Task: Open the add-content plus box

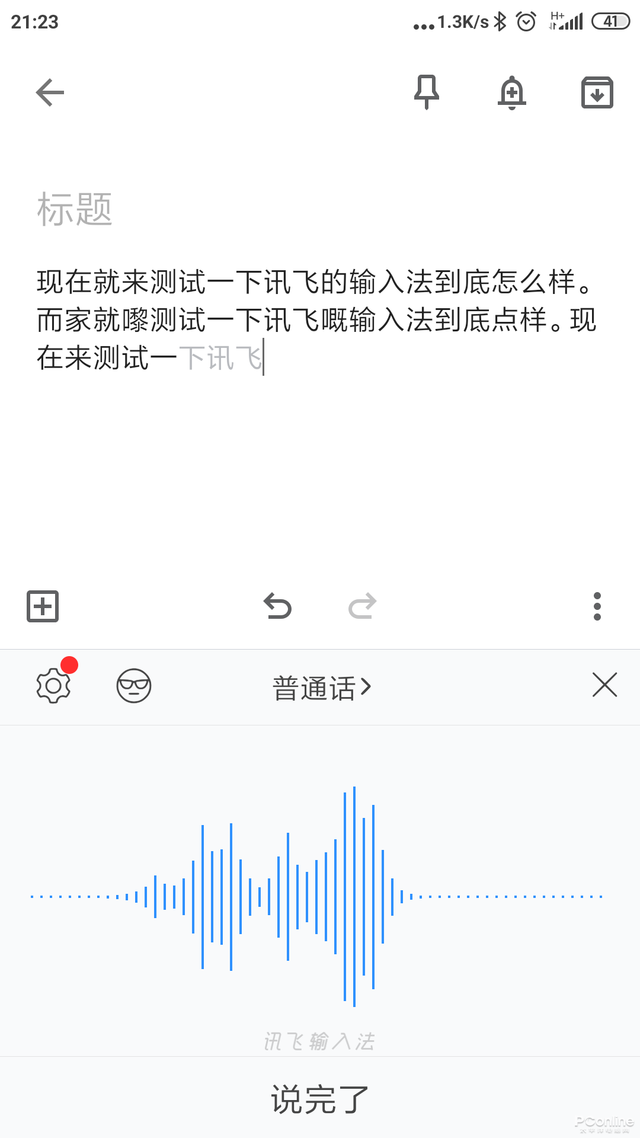Action: coord(43,606)
